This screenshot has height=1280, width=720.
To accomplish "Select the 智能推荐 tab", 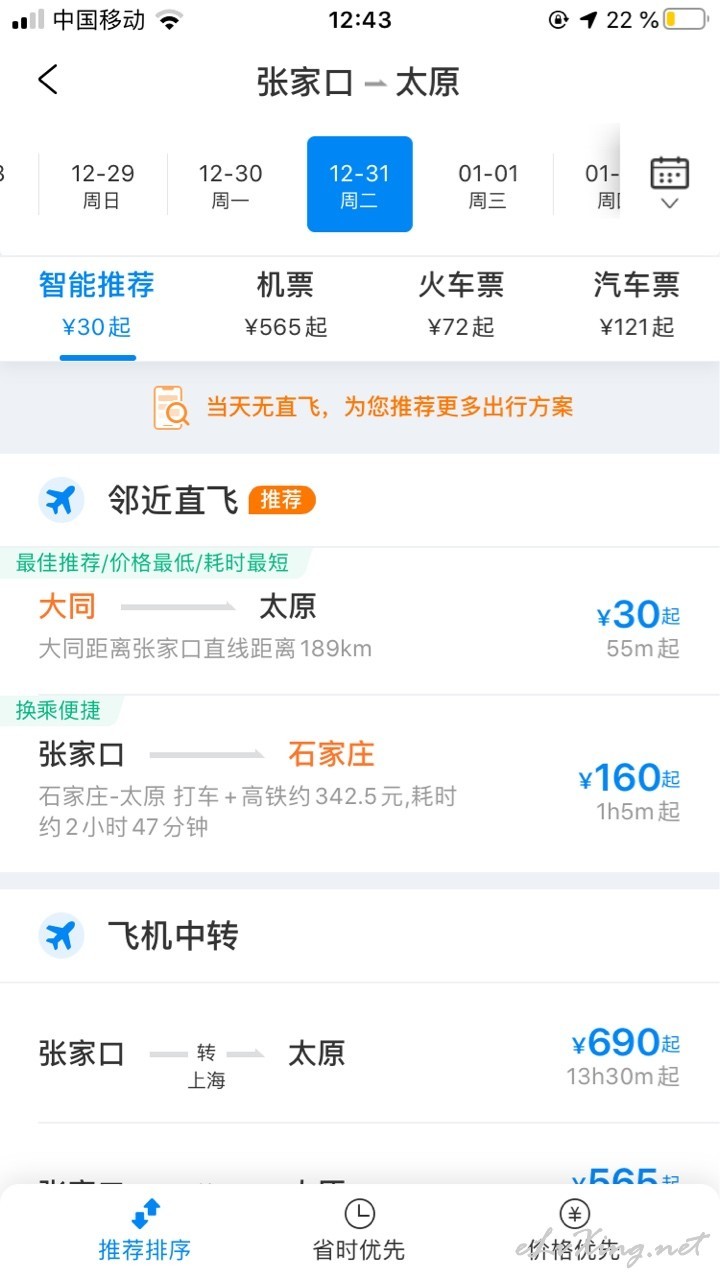I will 97,304.
